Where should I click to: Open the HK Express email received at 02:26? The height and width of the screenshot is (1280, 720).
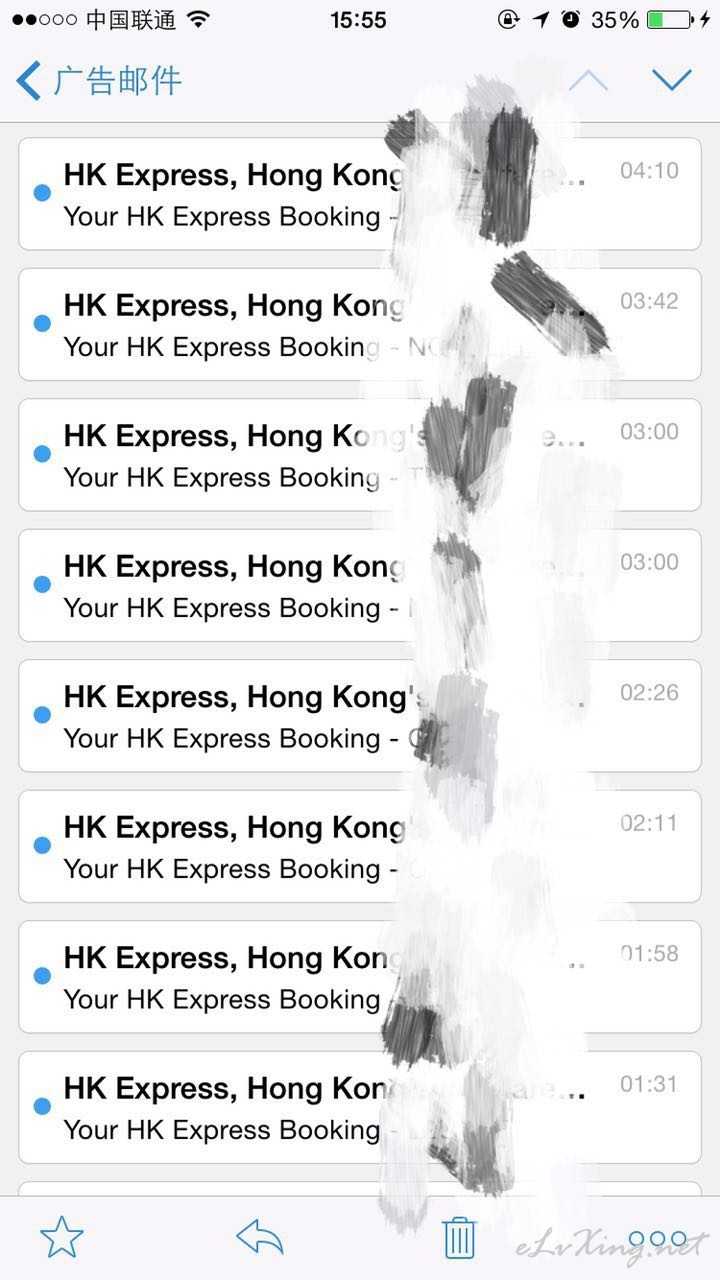point(360,715)
